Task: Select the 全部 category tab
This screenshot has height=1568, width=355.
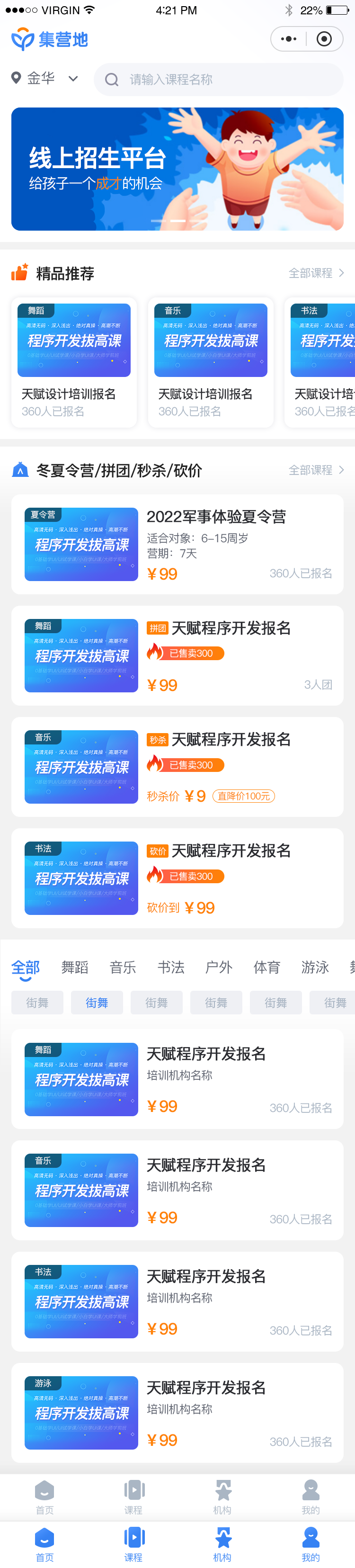Action: (x=26, y=968)
